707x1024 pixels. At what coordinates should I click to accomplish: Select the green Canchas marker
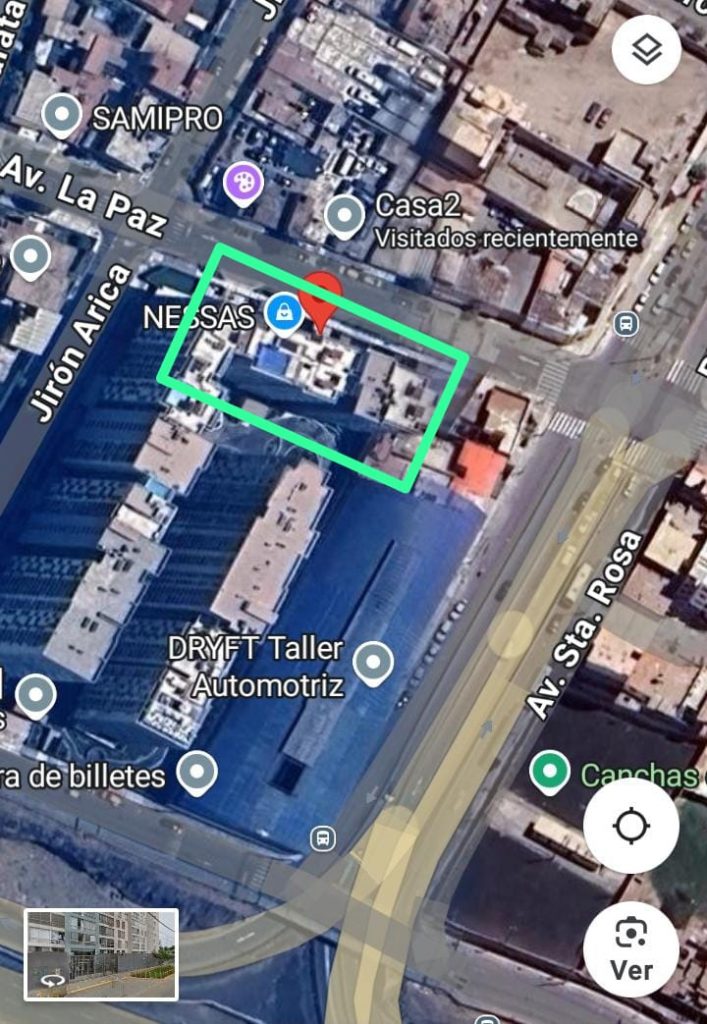[x=548, y=772]
